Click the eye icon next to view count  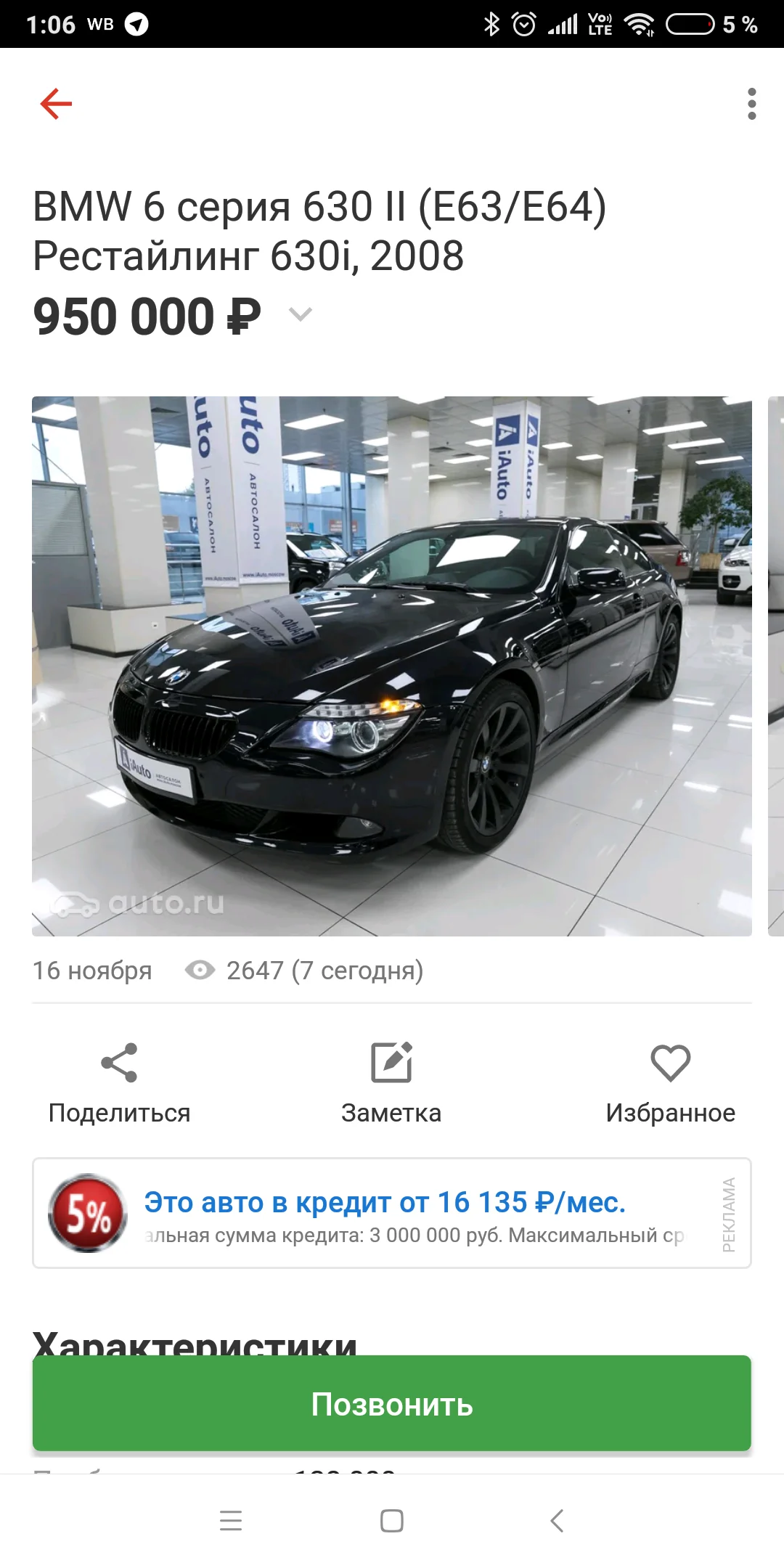[x=200, y=970]
